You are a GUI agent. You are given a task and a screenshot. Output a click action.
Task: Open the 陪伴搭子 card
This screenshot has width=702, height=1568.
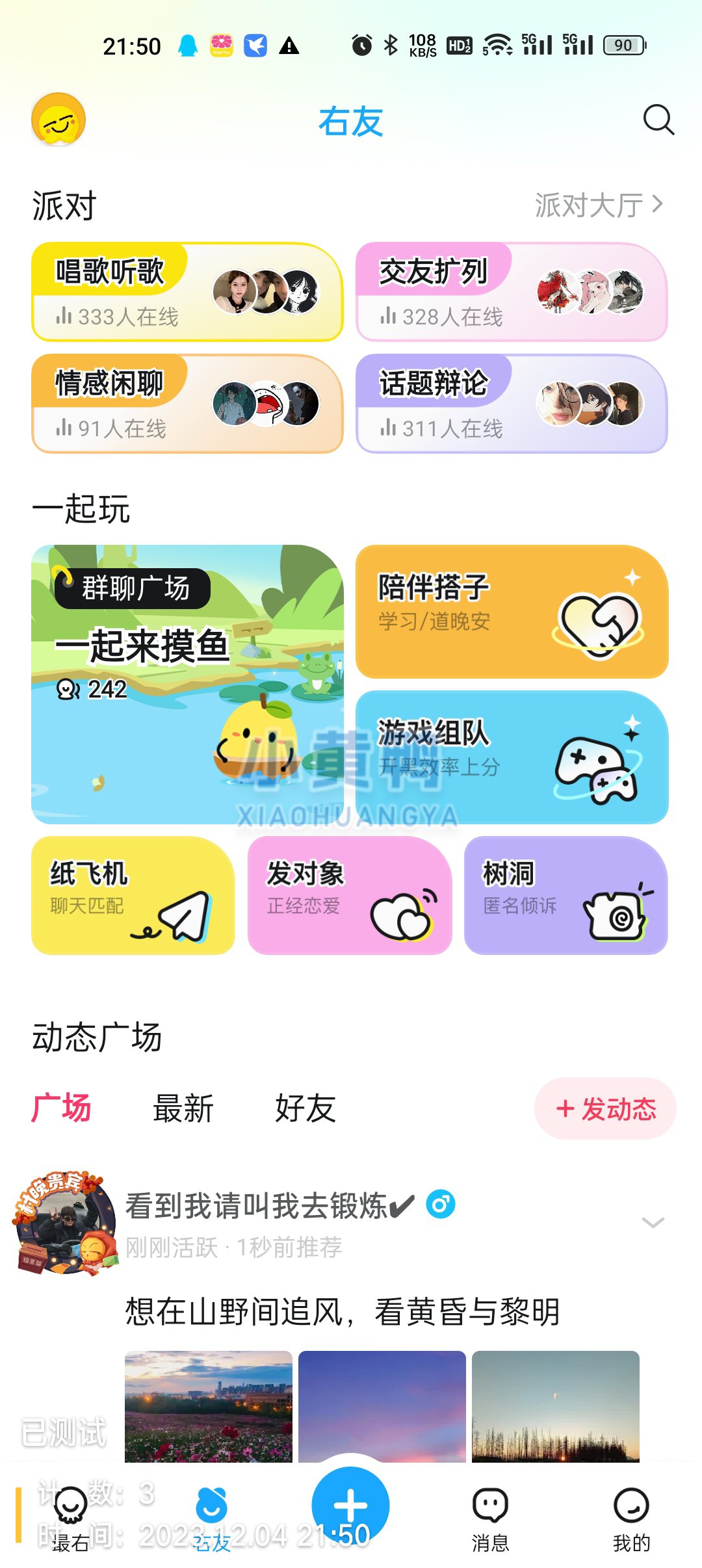click(x=512, y=612)
